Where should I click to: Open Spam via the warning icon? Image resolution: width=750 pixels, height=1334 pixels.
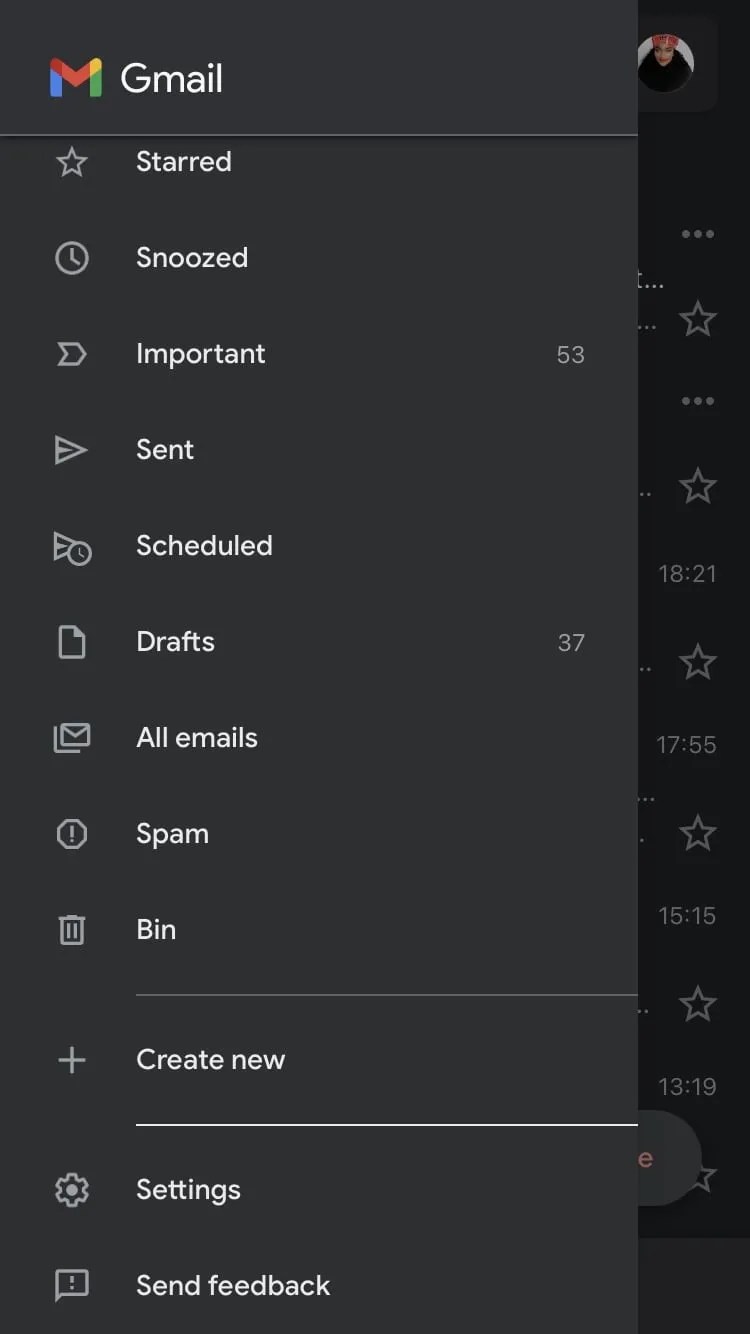coord(71,834)
